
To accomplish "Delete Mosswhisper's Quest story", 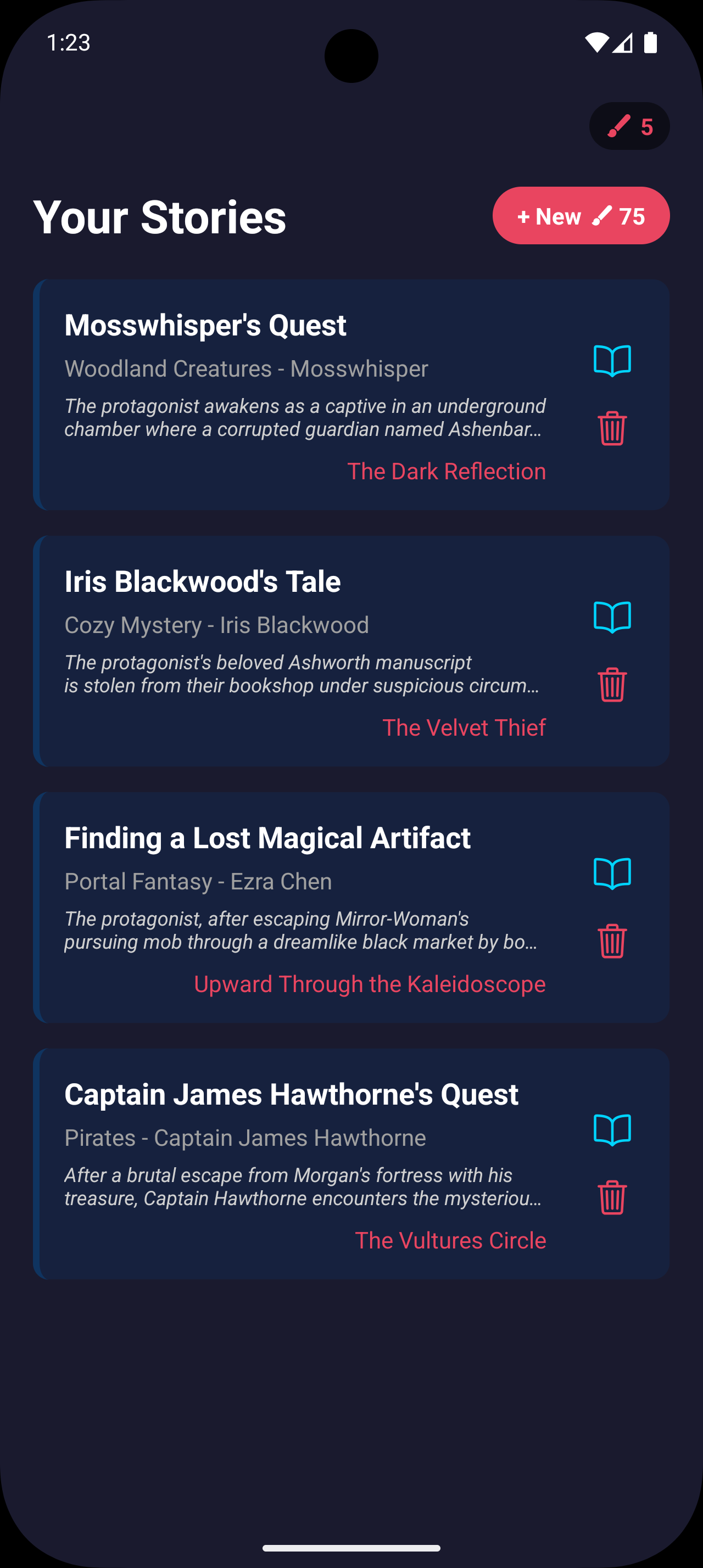I will point(612,429).
